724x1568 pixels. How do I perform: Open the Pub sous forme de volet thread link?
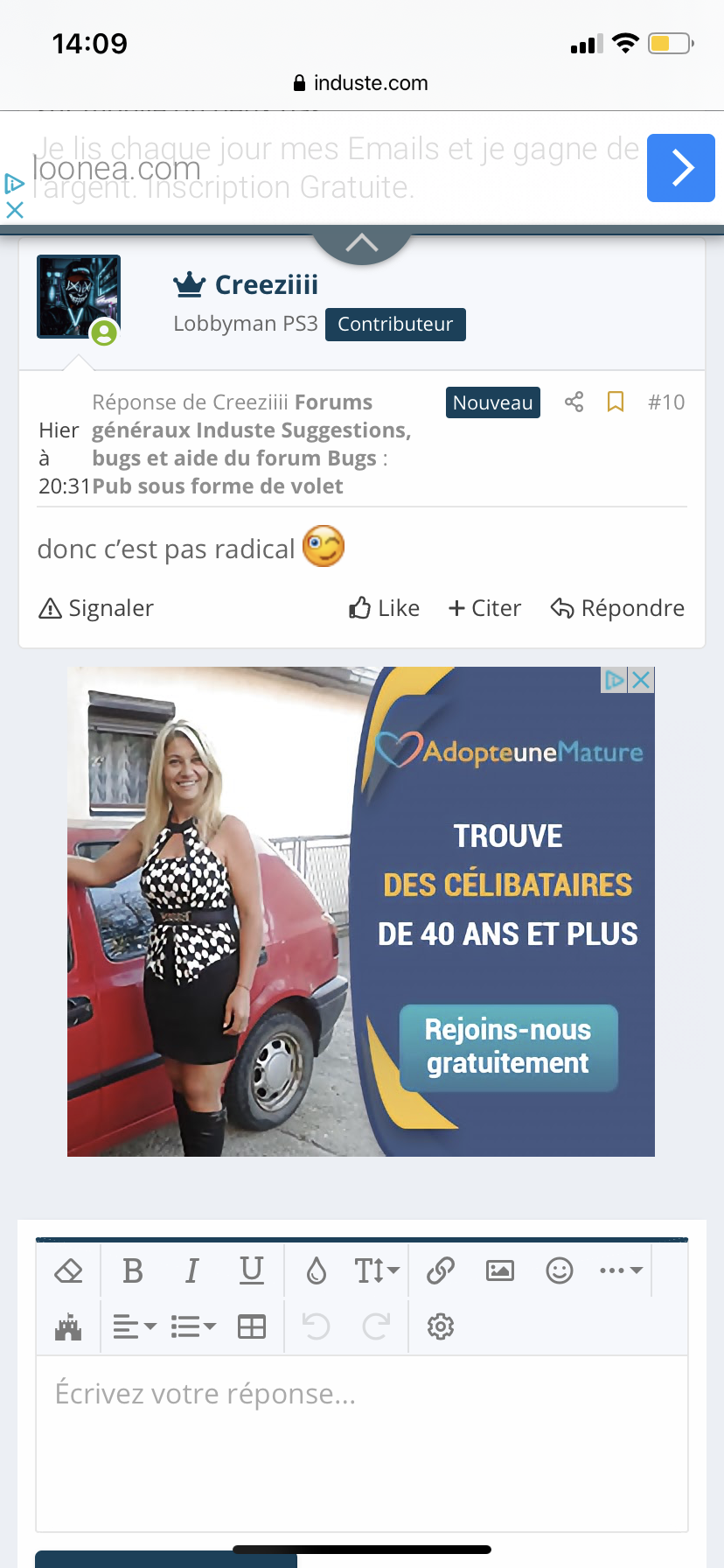click(x=218, y=486)
